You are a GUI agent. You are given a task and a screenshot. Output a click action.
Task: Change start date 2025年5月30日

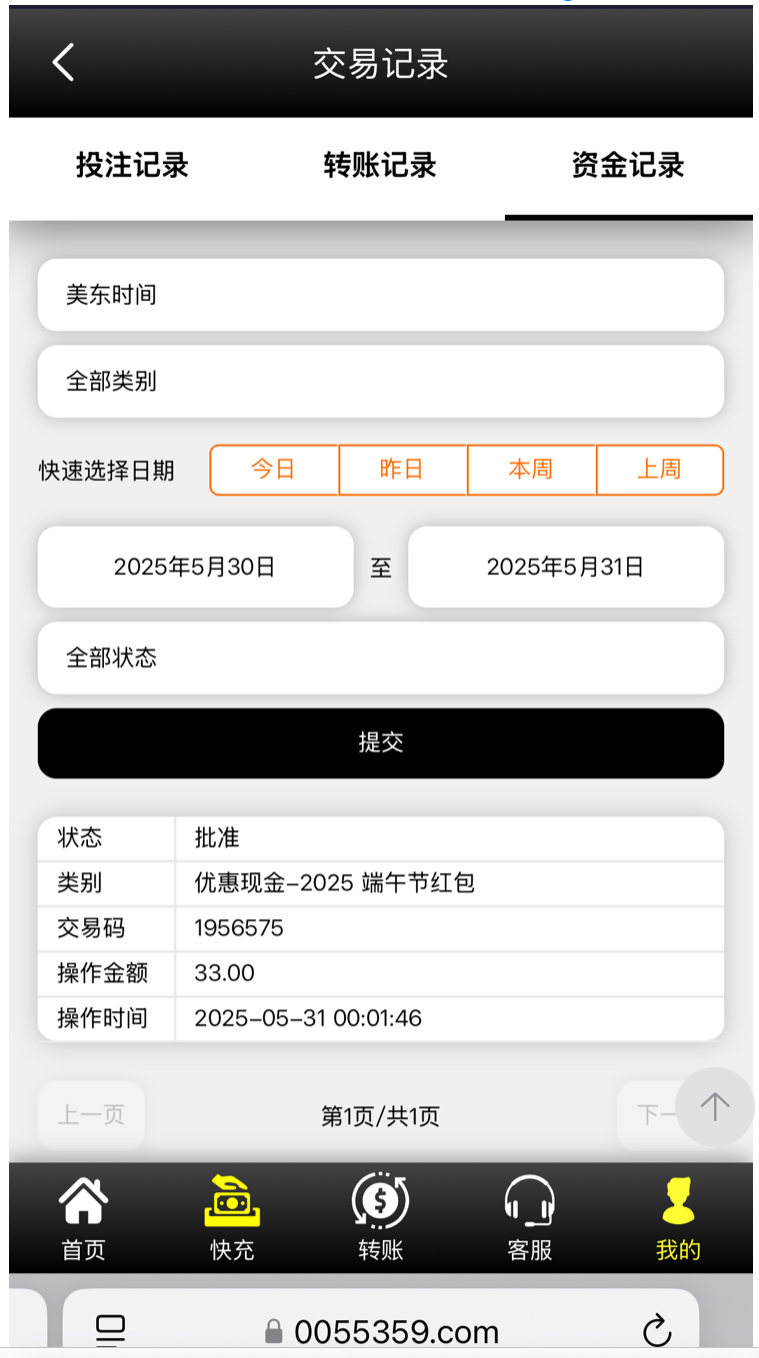(x=195, y=567)
